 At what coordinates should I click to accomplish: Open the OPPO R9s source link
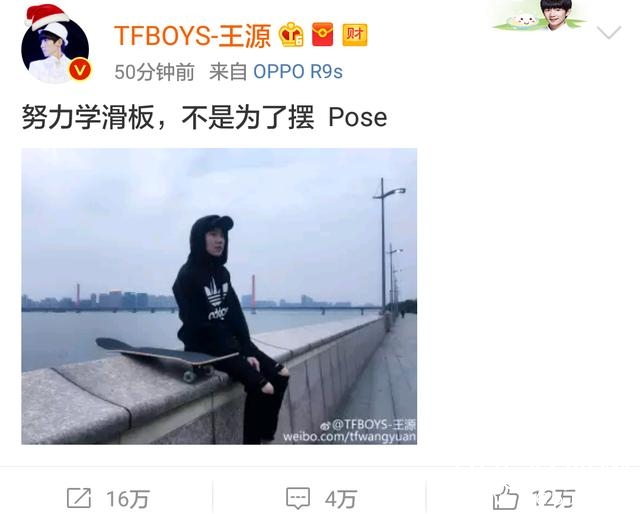[x=297, y=72]
